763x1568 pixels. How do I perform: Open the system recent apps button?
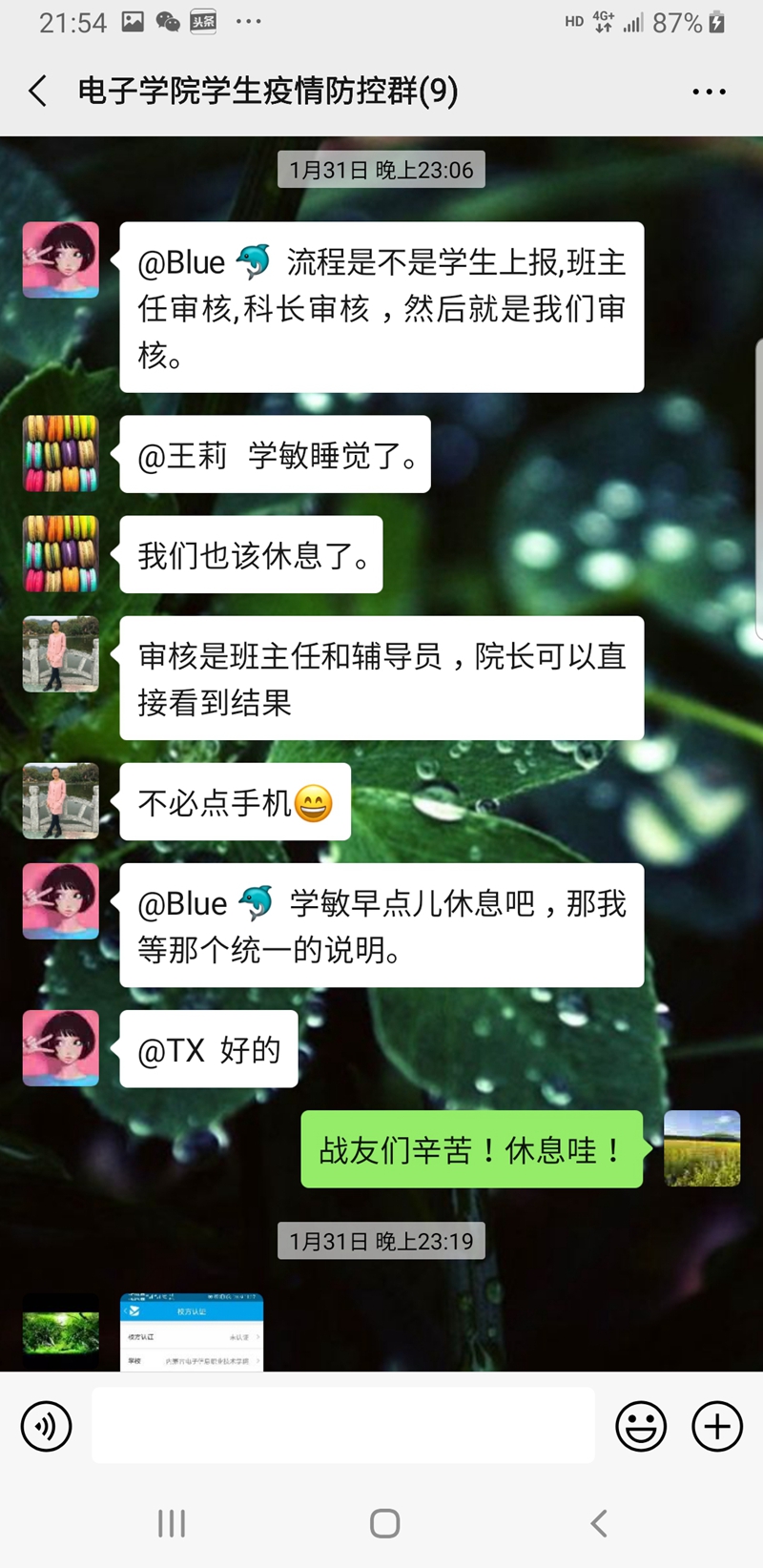172,1523
